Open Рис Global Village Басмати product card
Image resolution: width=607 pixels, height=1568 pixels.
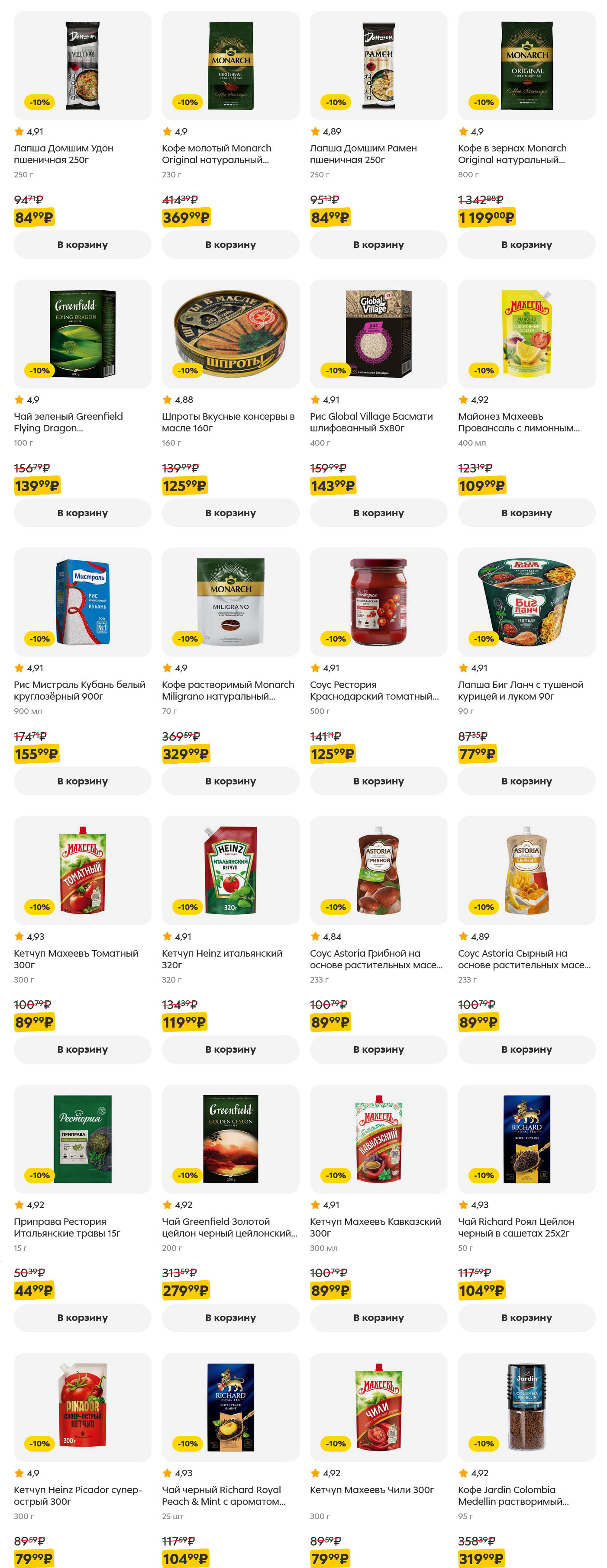click(x=371, y=422)
